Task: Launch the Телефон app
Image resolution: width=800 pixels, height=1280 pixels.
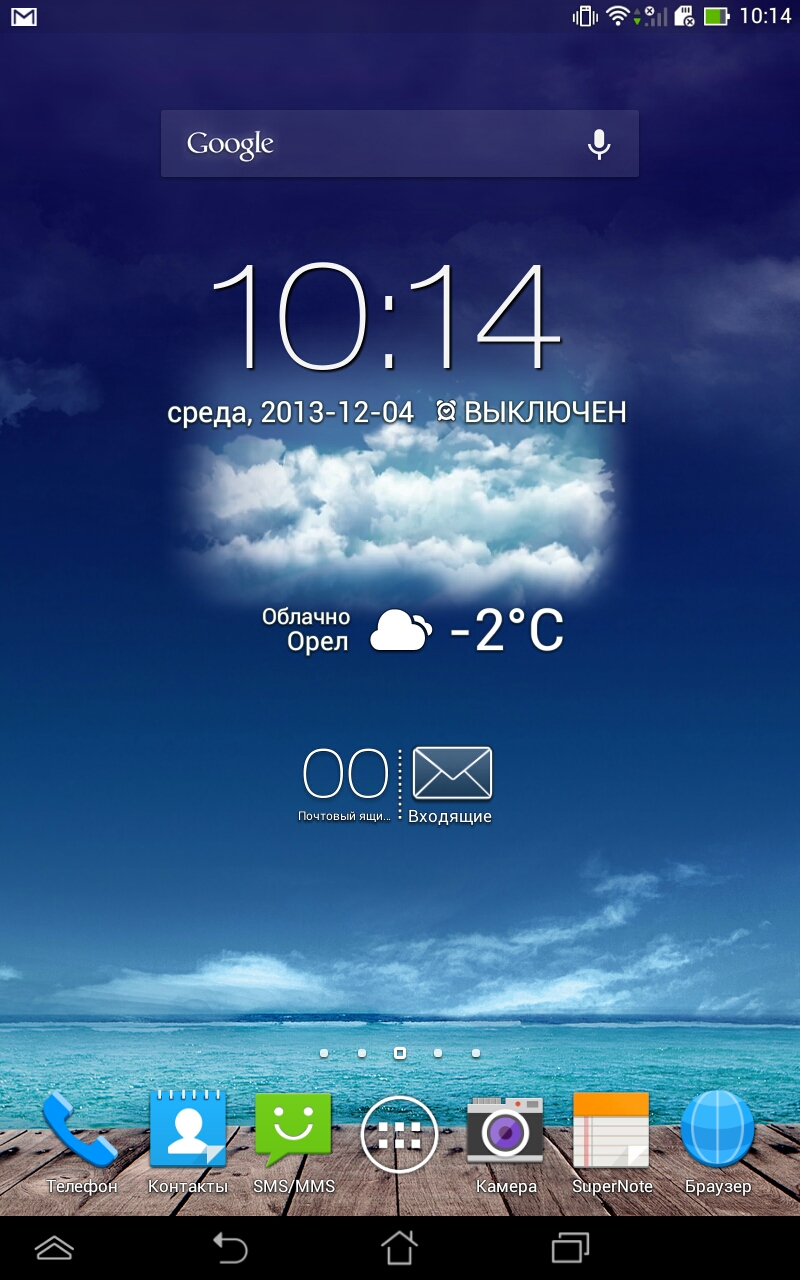Action: click(x=81, y=1142)
